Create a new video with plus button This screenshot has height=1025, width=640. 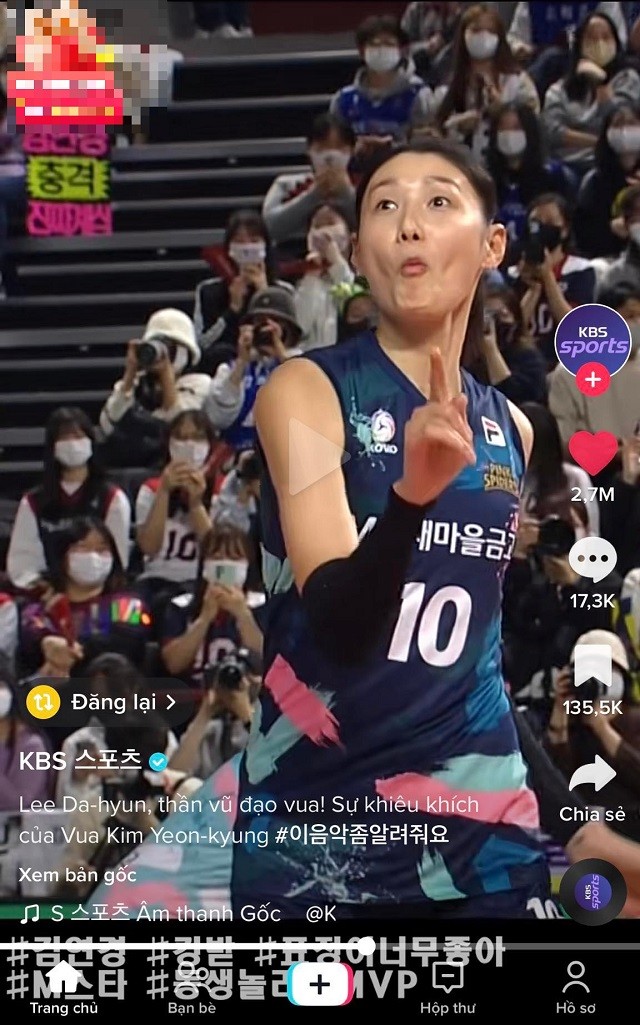(320, 984)
